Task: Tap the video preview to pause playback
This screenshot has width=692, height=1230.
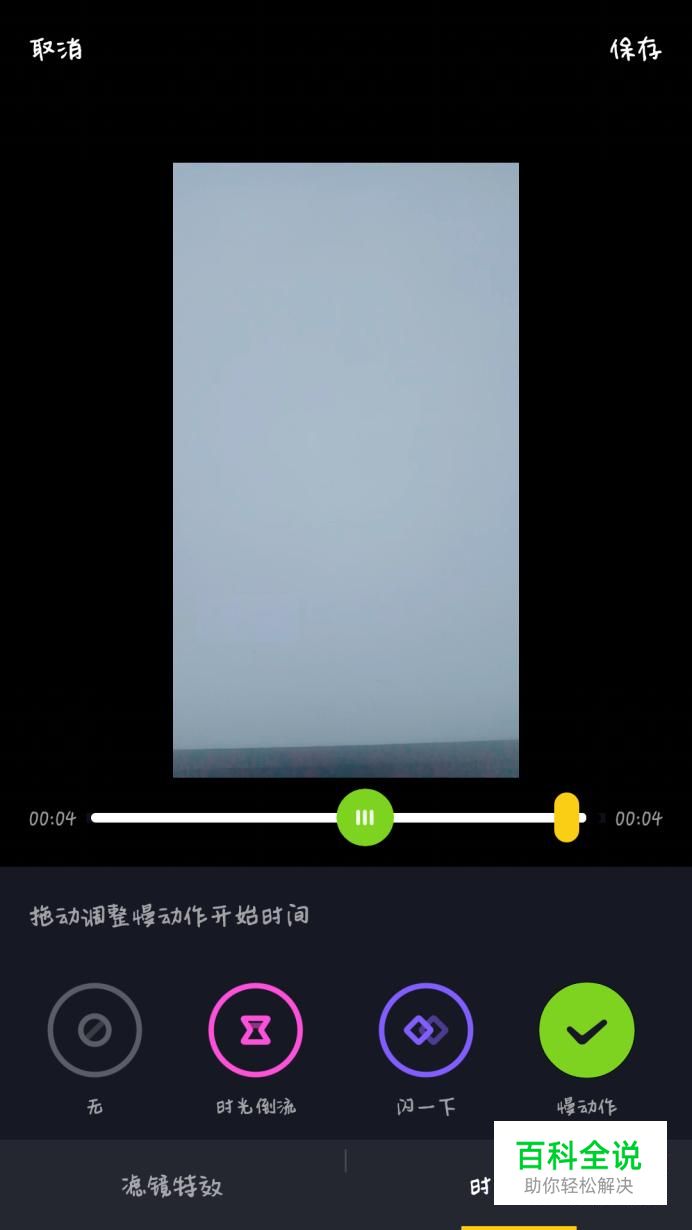Action: (346, 470)
